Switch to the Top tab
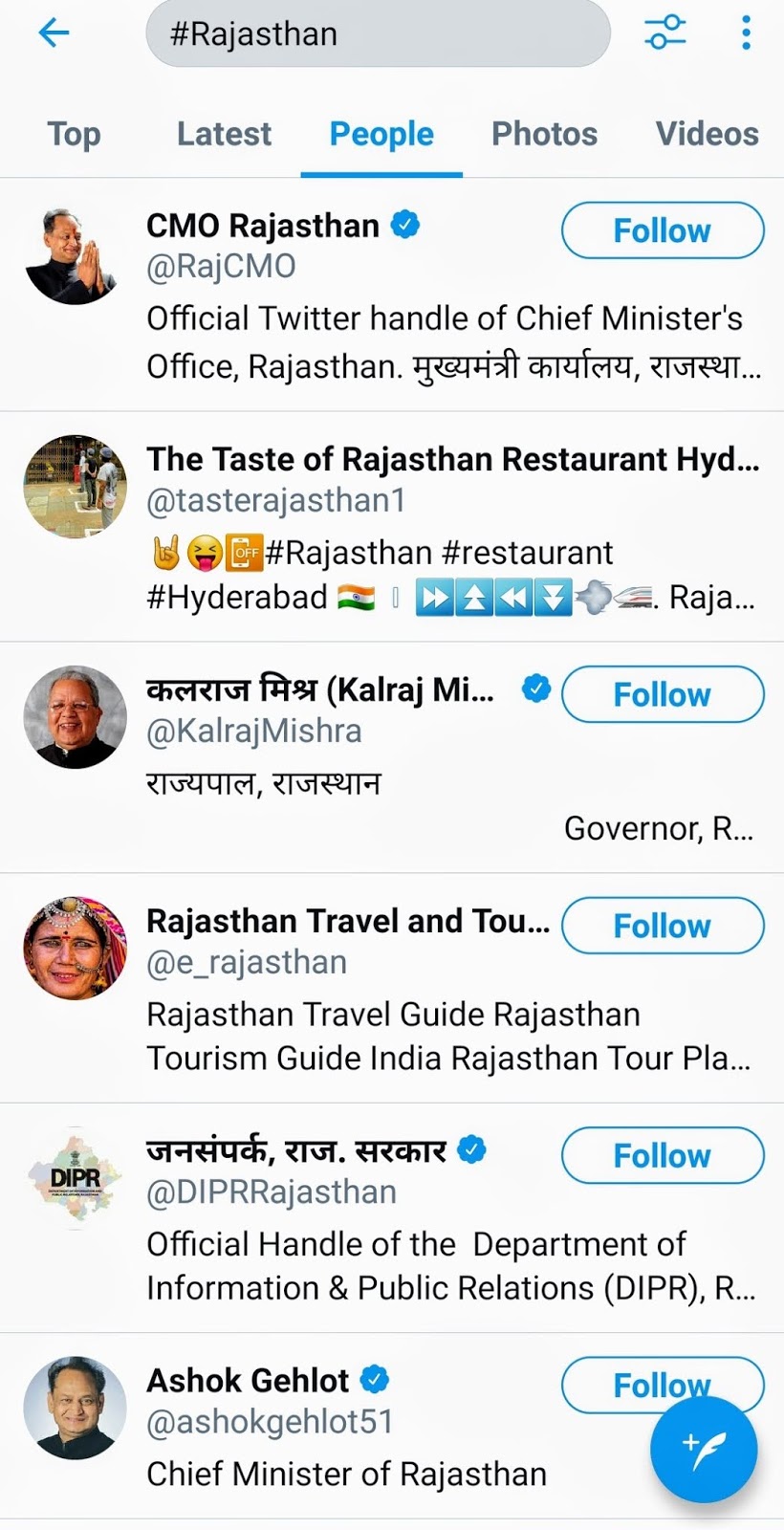This screenshot has height=1530, width=784. (x=74, y=134)
